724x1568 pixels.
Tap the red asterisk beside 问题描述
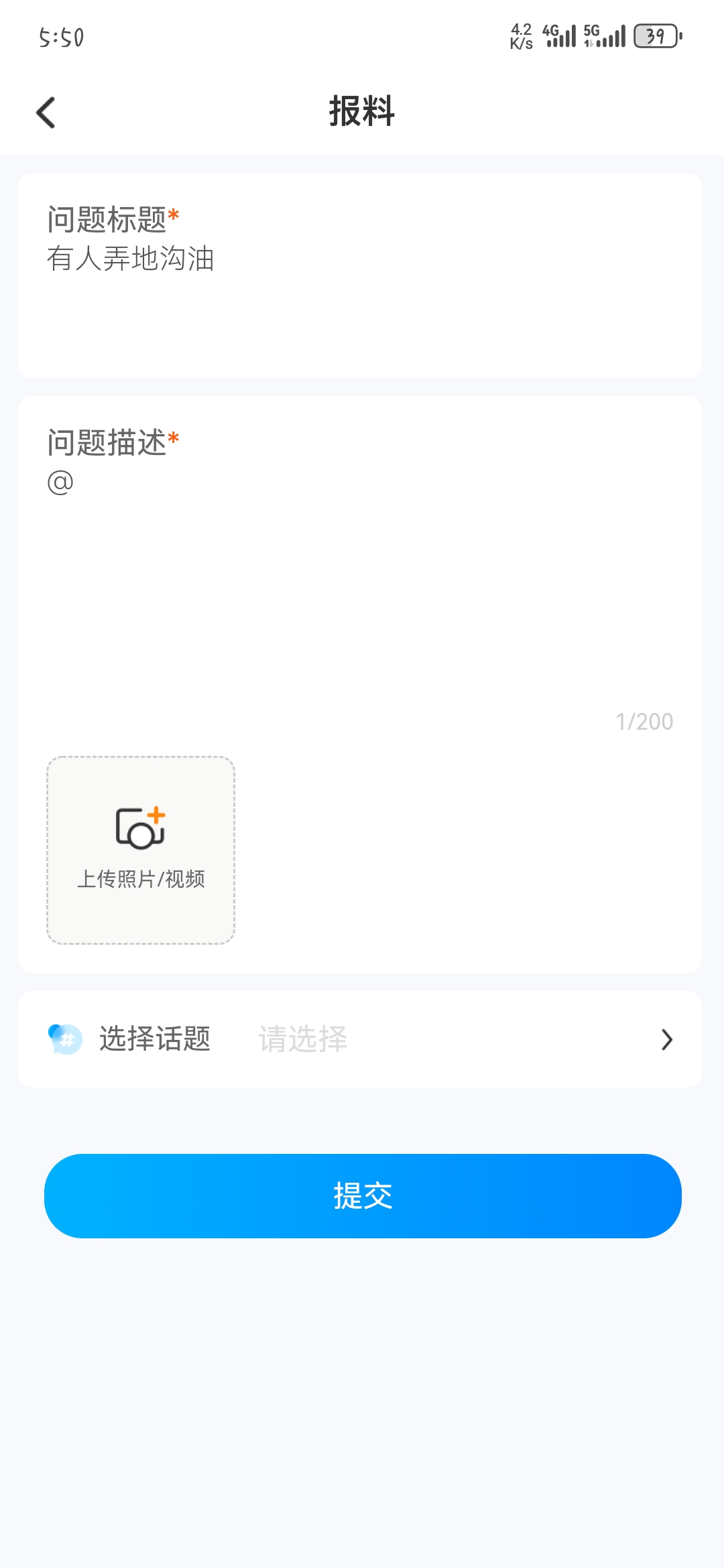tap(174, 438)
